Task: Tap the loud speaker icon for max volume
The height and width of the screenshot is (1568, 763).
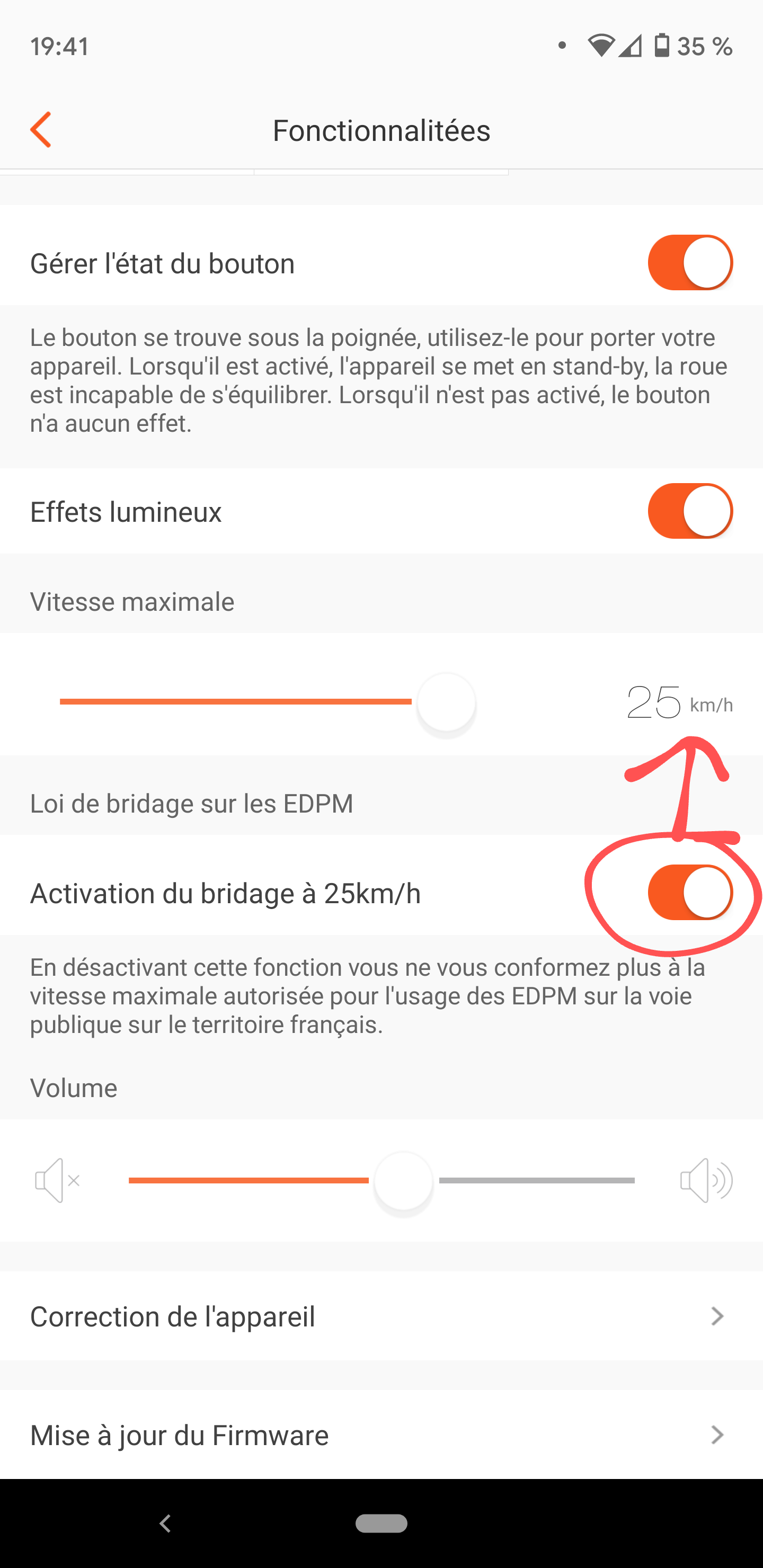Action: (x=706, y=1181)
